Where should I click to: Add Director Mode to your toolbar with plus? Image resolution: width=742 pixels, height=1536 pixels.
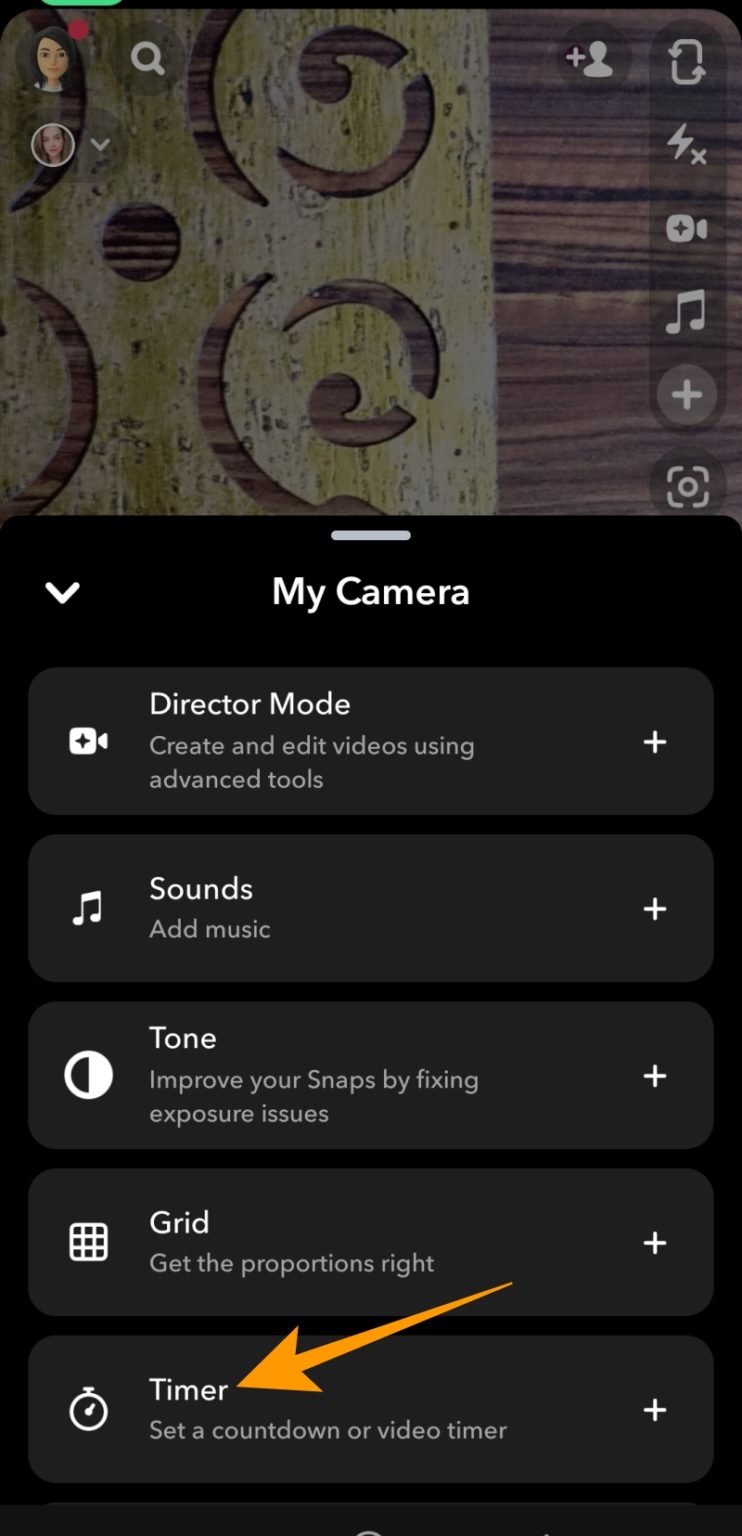pyautogui.click(x=655, y=742)
